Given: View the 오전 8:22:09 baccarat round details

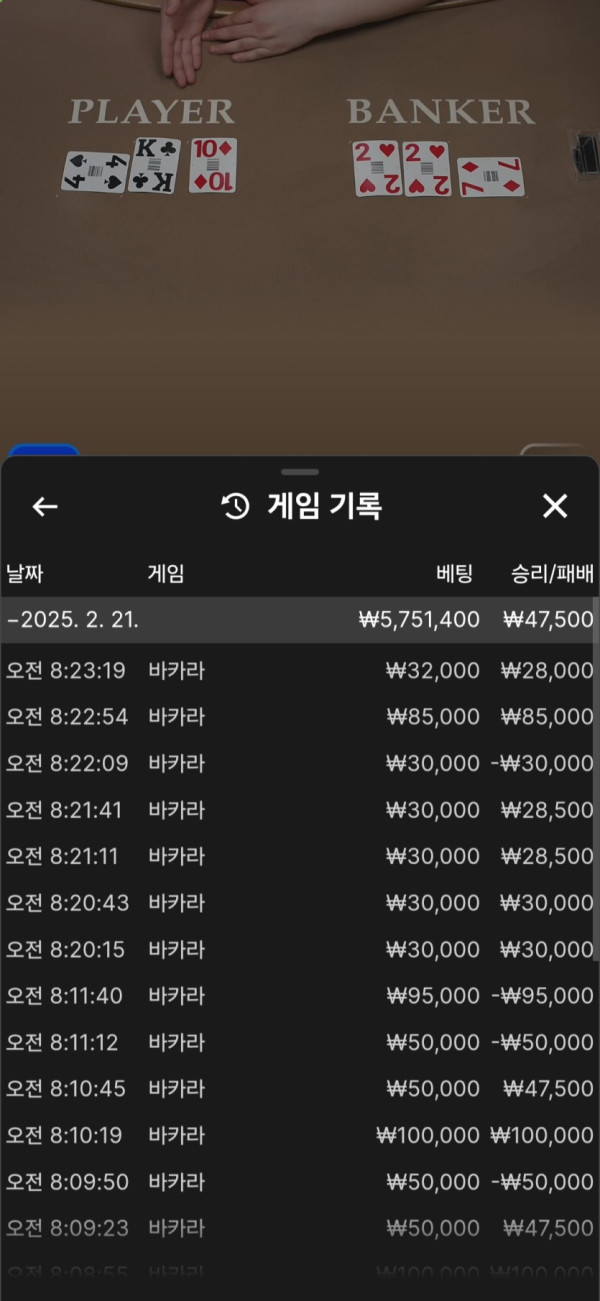Looking at the screenshot, I should (298, 764).
